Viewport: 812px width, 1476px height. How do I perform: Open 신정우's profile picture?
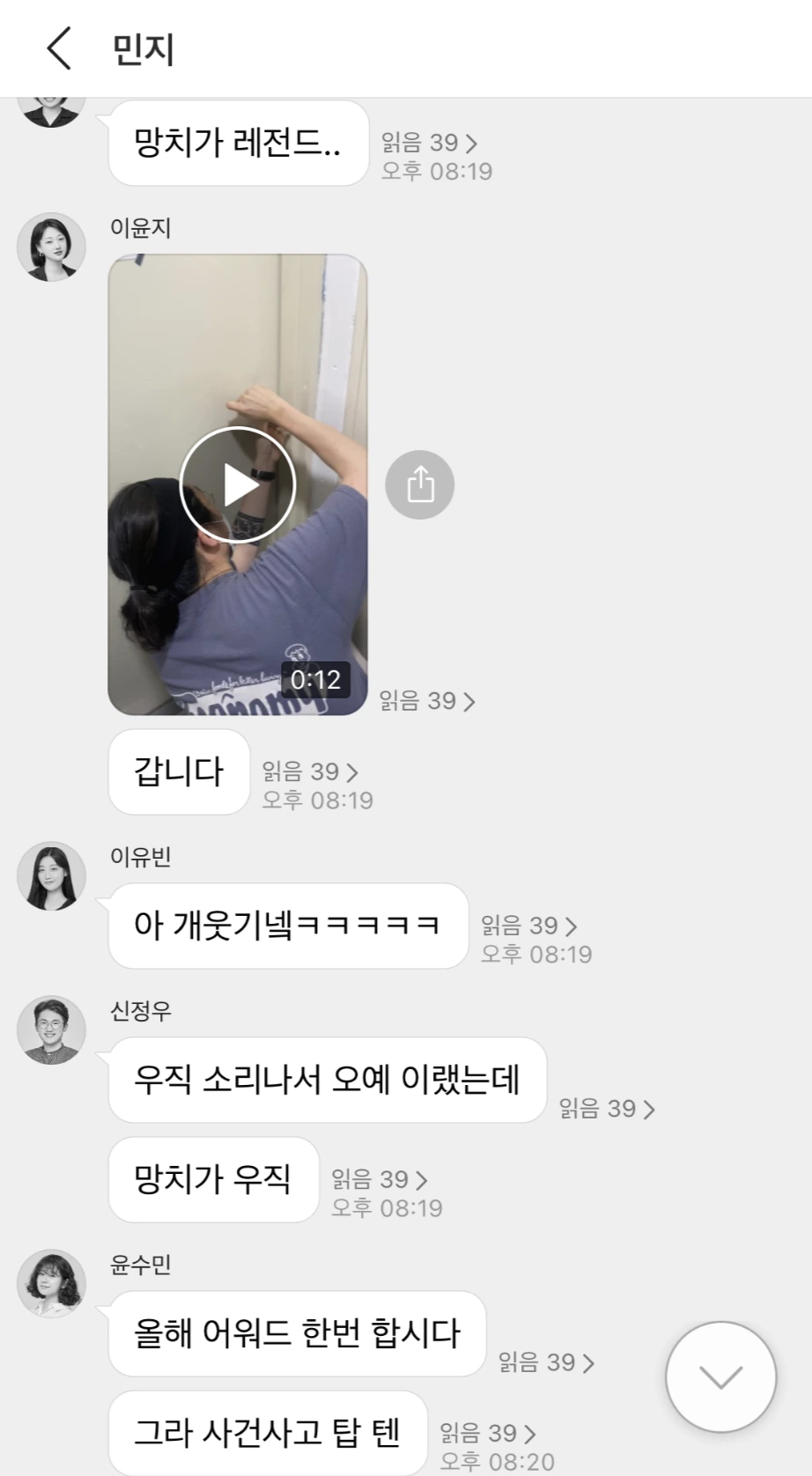pos(50,1030)
